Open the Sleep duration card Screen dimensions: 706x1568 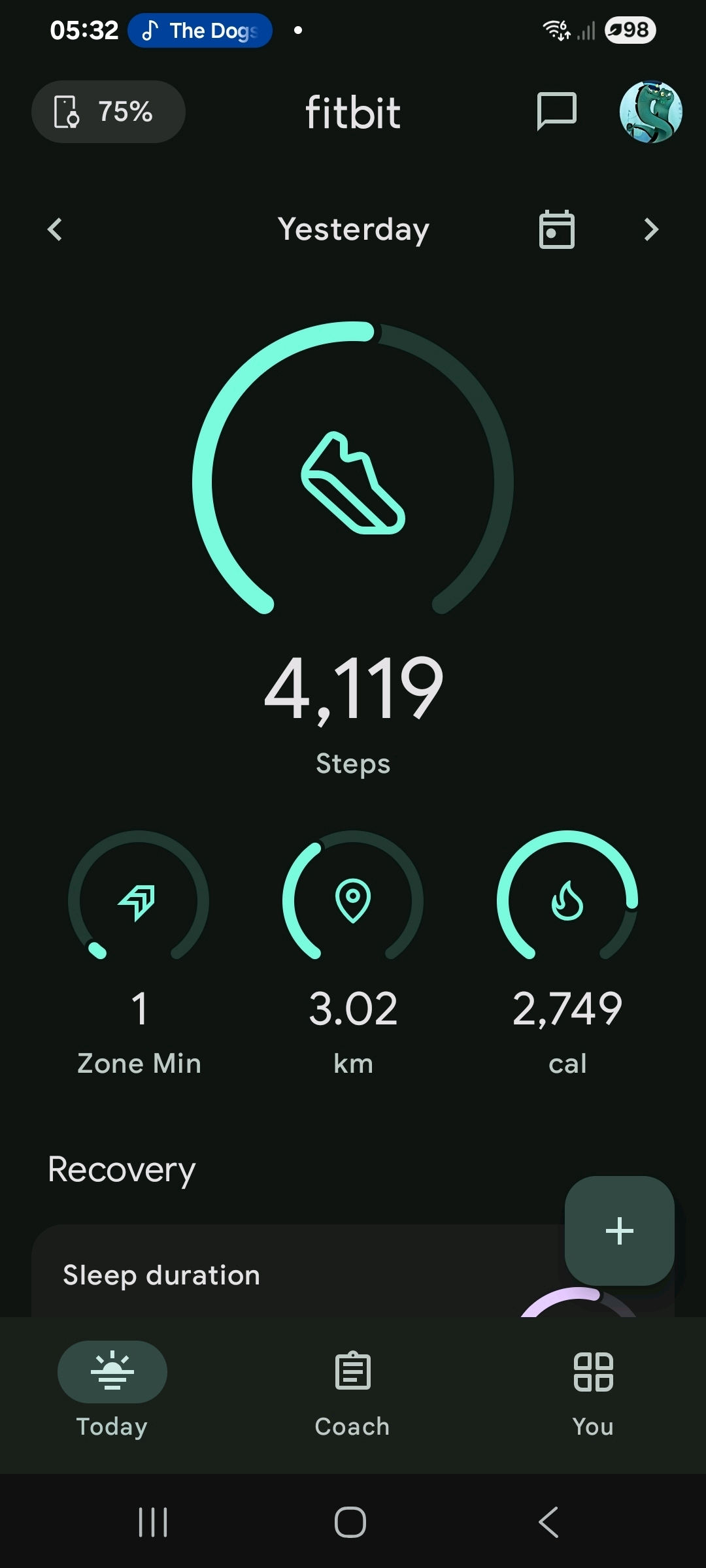[x=261, y=1275]
